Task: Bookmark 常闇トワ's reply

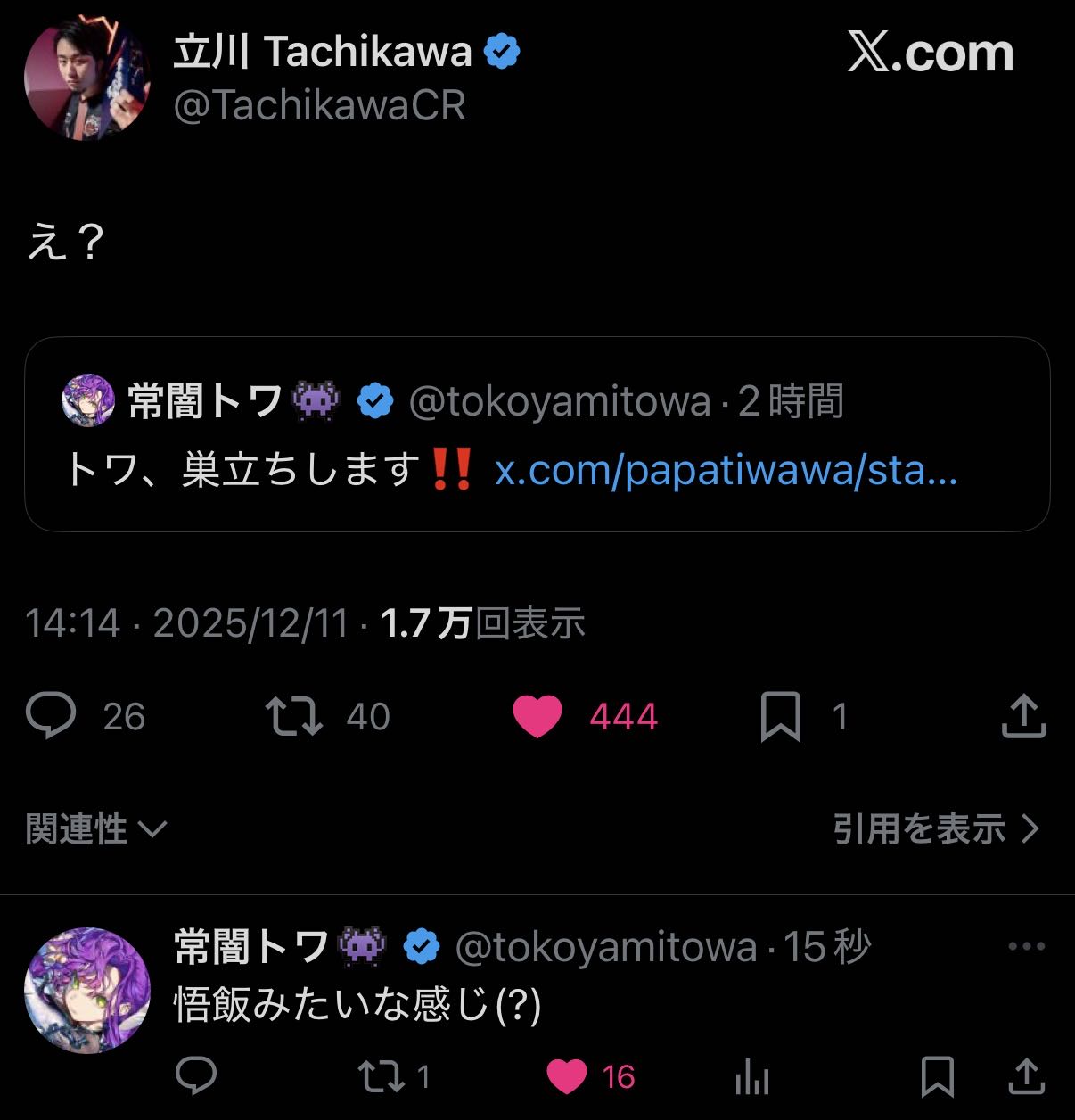Action: click(x=937, y=1076)
